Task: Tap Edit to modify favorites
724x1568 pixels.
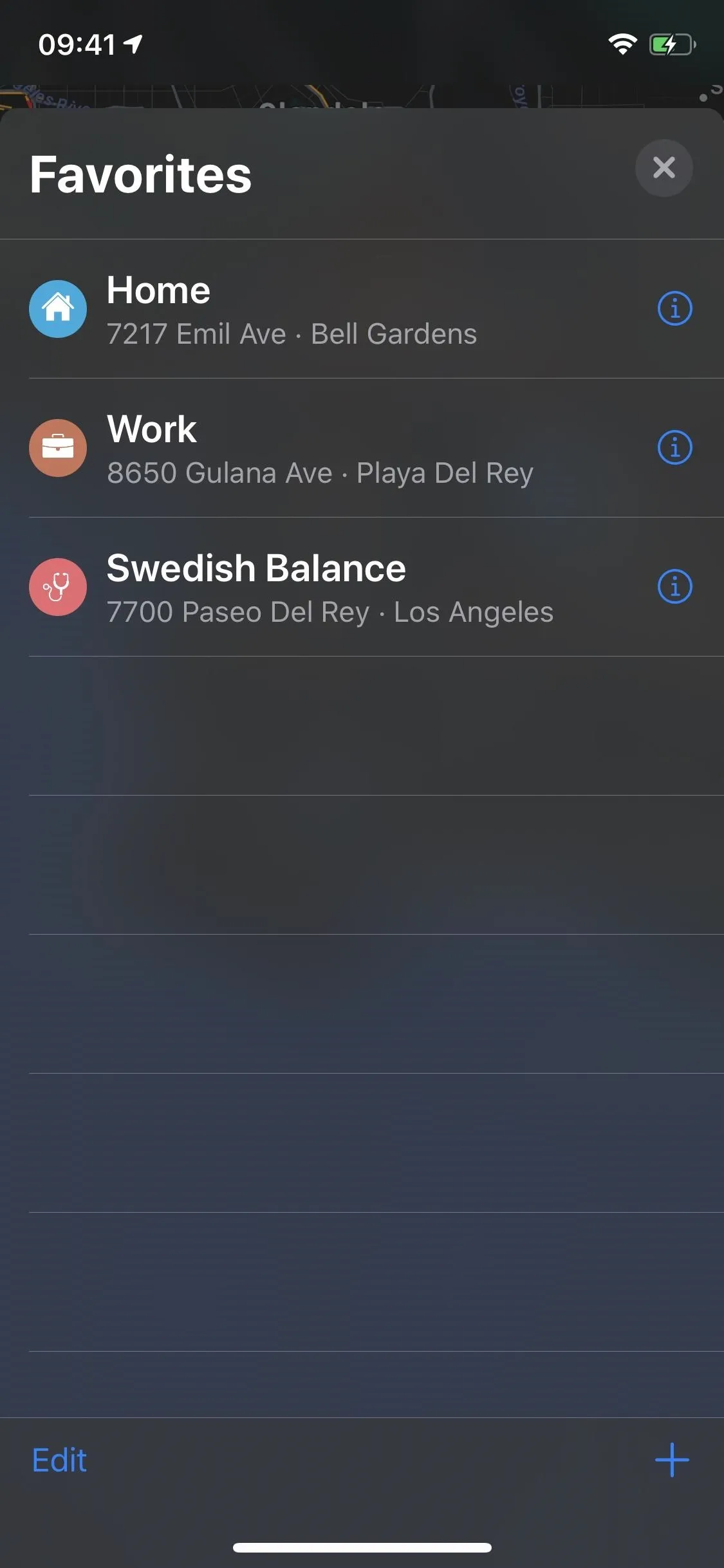Action: pos(59,1461)
